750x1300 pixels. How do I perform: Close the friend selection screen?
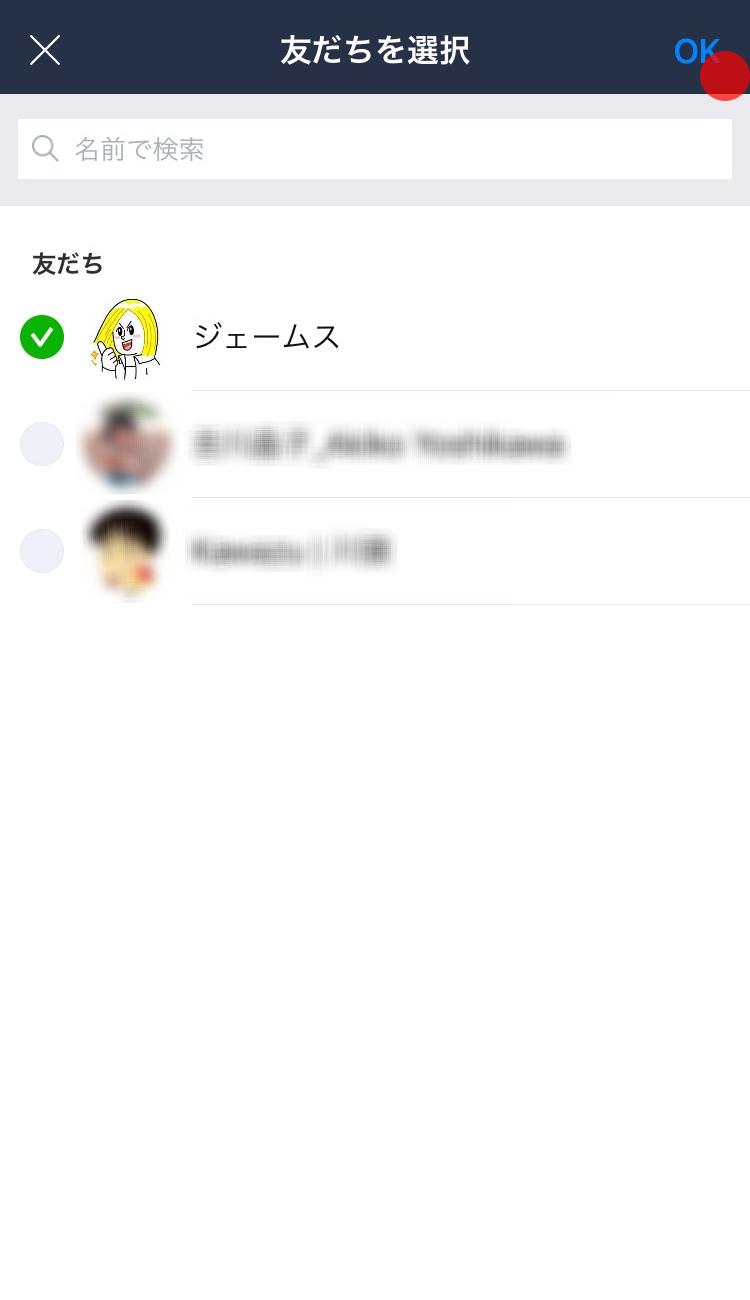click(x=45, y=50)
